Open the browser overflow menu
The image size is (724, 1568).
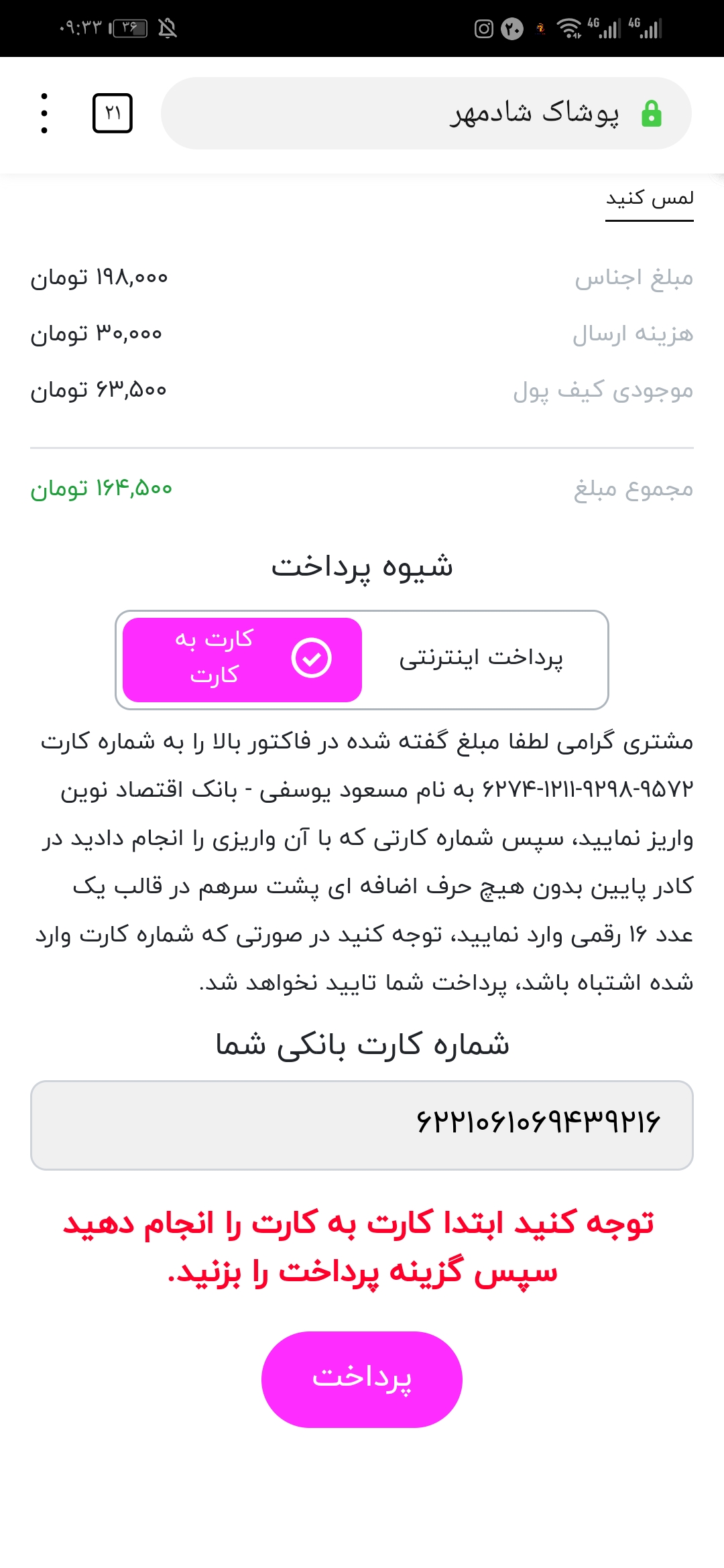coord(44,113)
